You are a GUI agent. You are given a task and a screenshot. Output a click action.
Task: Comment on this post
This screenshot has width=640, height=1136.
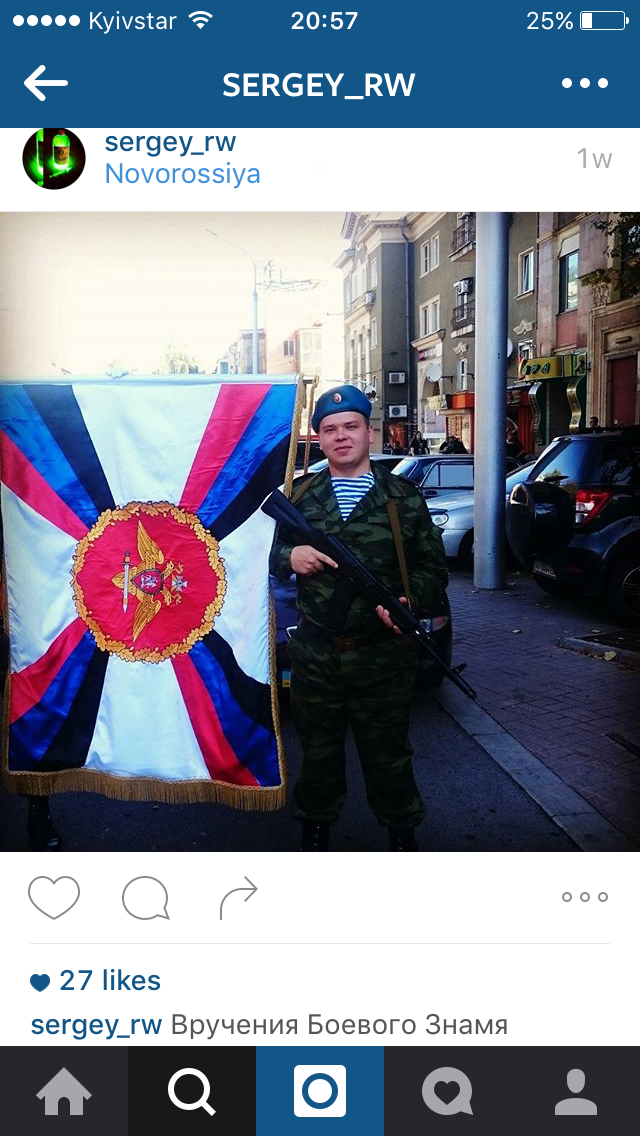pos(145,897)
